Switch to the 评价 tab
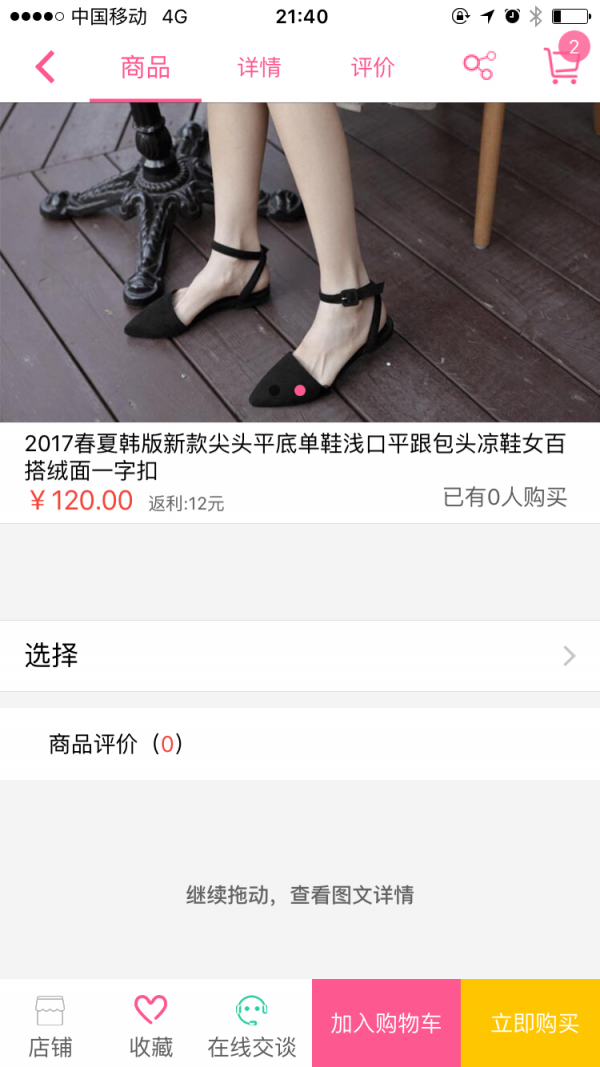This screenshot has height=1067, width=600. click(x=372, y=68)
